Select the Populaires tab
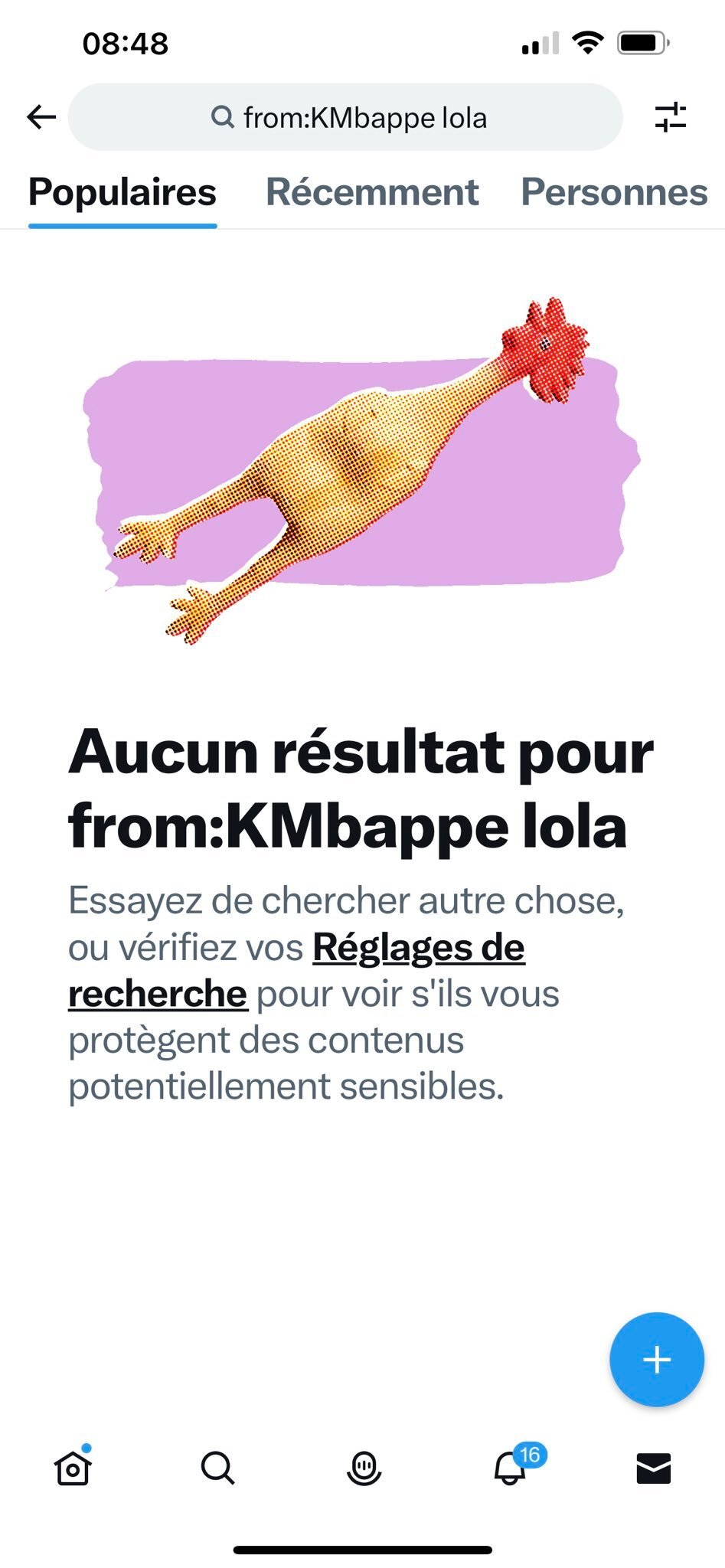Viewport: 725px width, 1568px height. tap(122, 192)
